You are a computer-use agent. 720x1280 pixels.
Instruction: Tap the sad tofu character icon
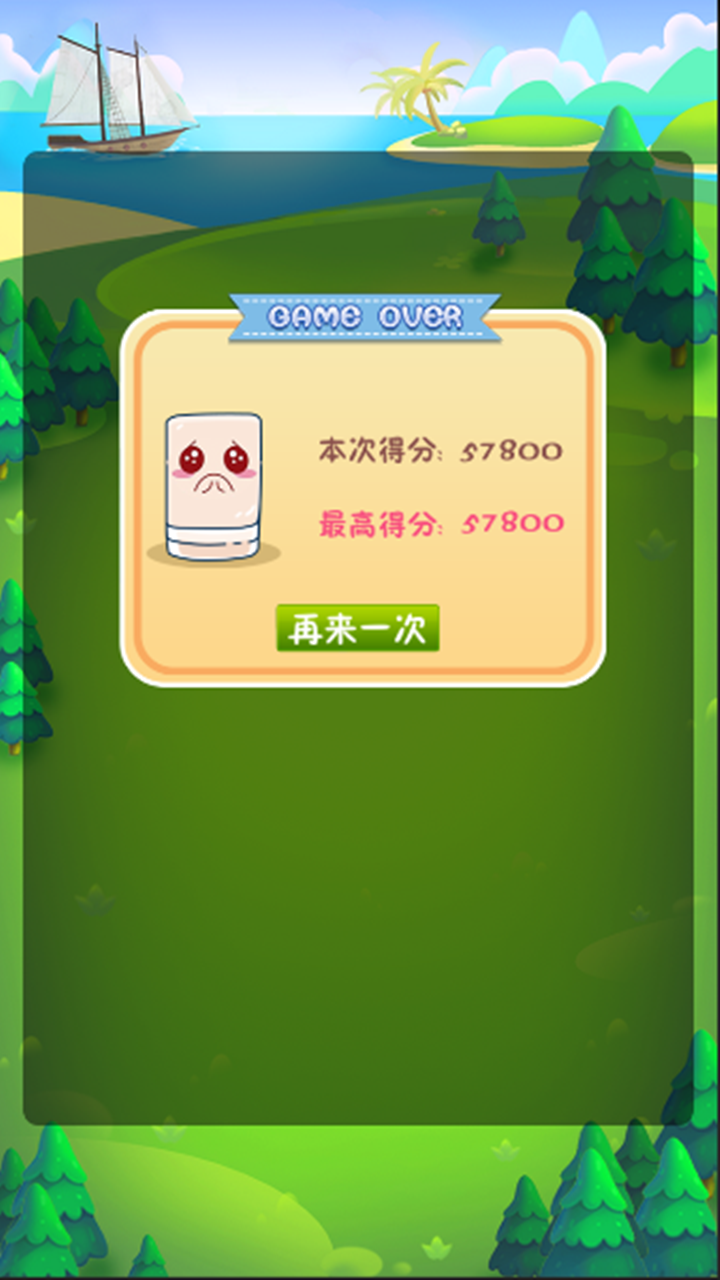tap(213, 480)
